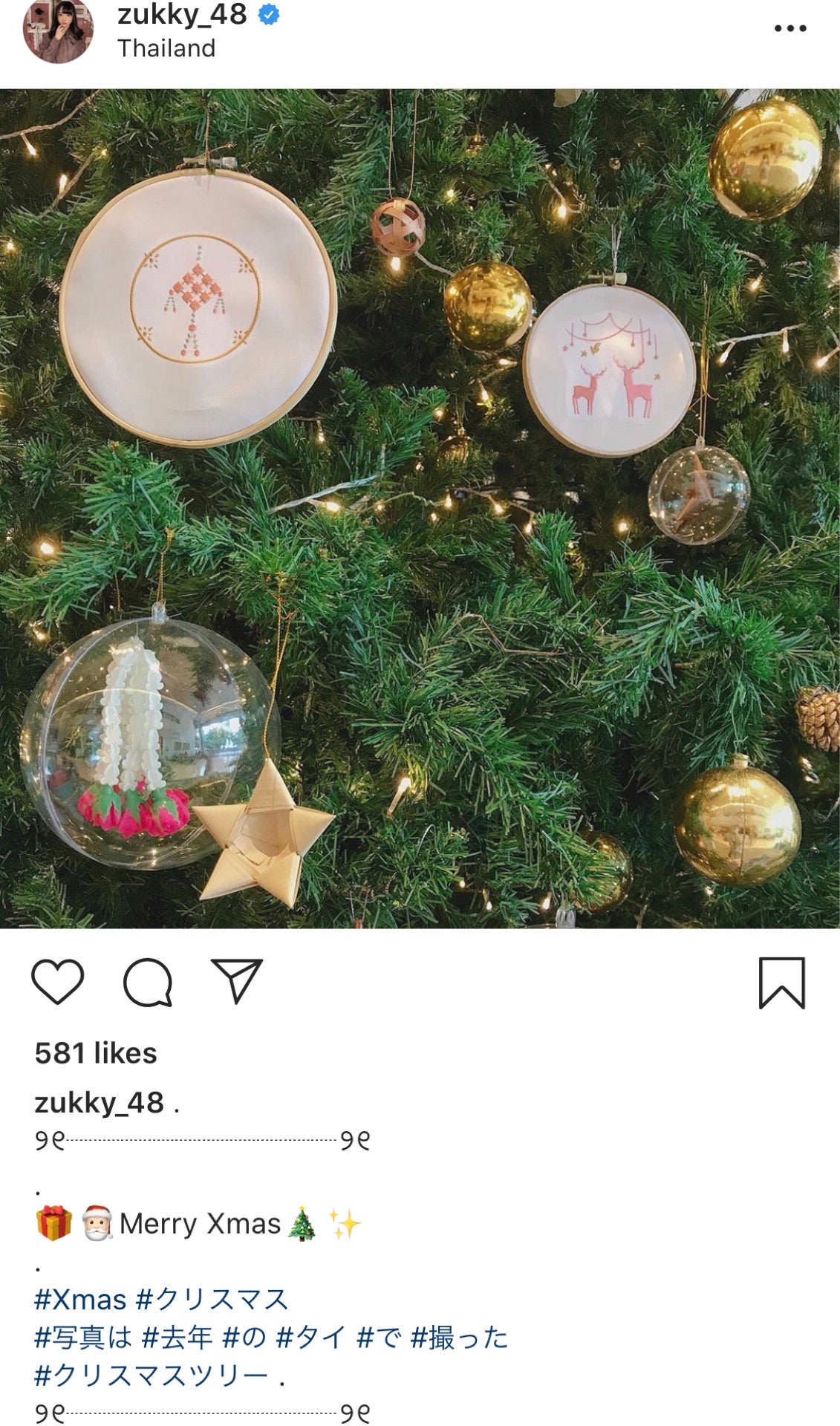Open the #撮った hashtag

click(x=459, y=1338)
